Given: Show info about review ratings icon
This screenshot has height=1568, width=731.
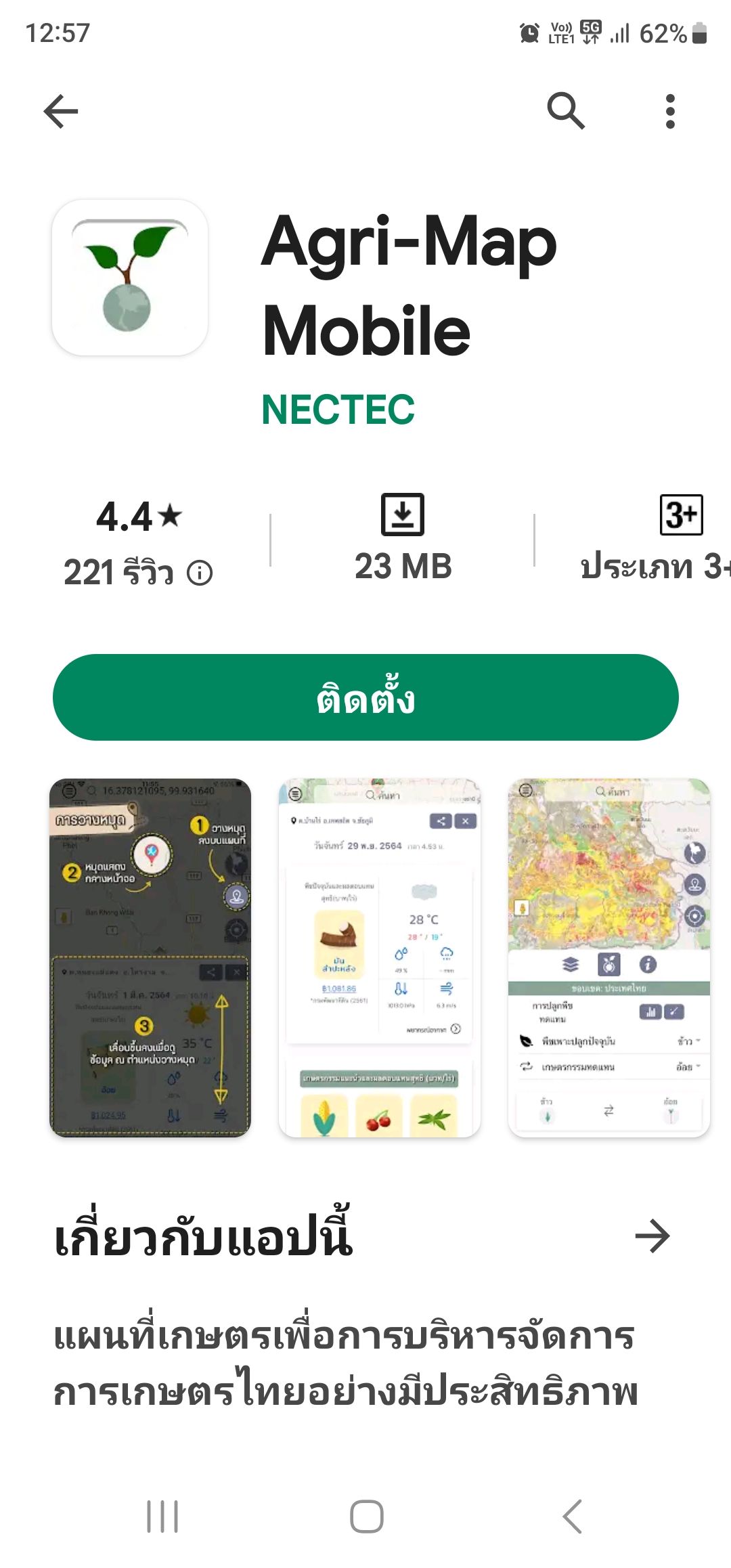Looking at the screenshot, I should [200, 573].
